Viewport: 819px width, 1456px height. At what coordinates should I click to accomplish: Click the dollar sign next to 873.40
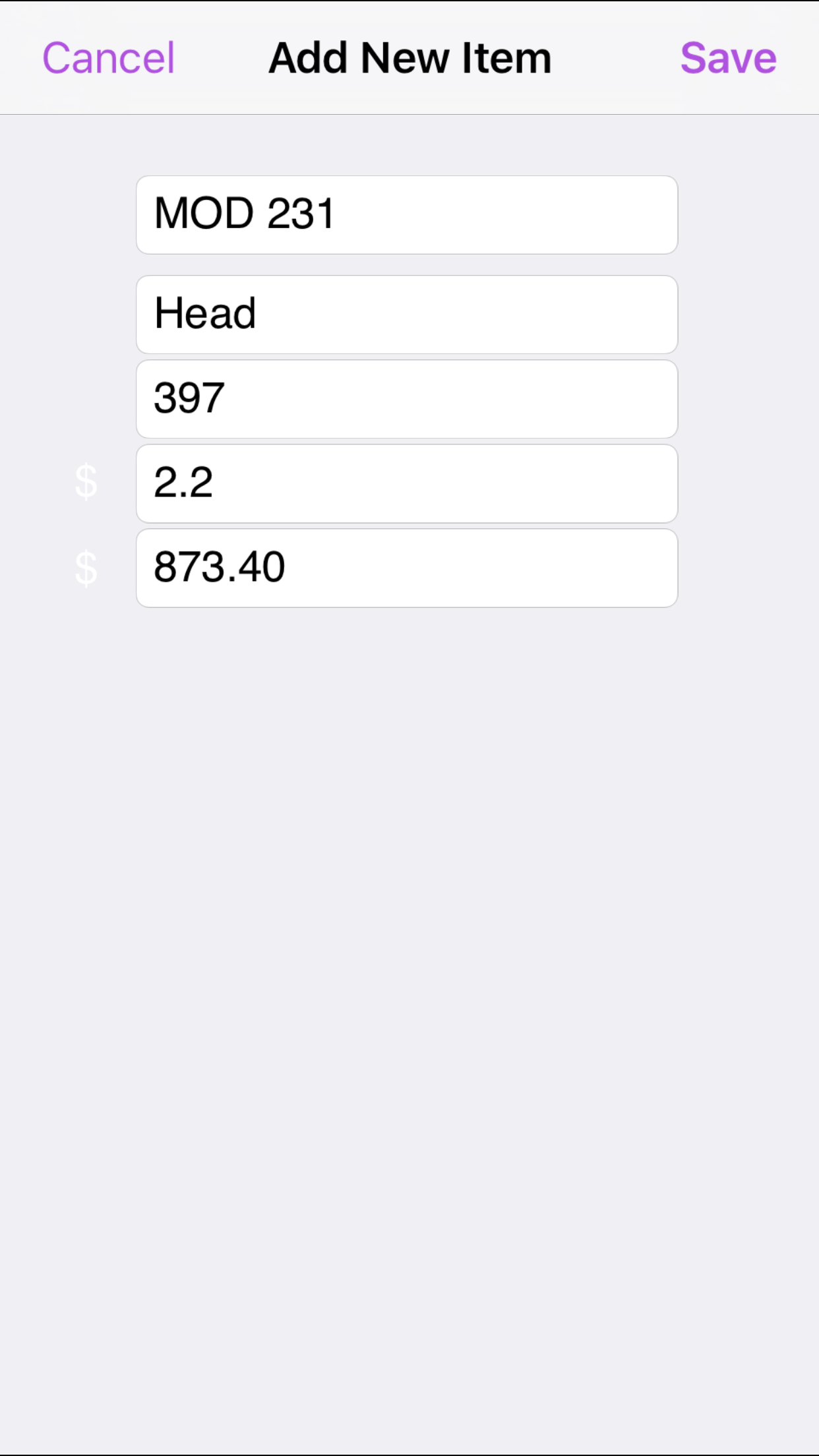88,567
